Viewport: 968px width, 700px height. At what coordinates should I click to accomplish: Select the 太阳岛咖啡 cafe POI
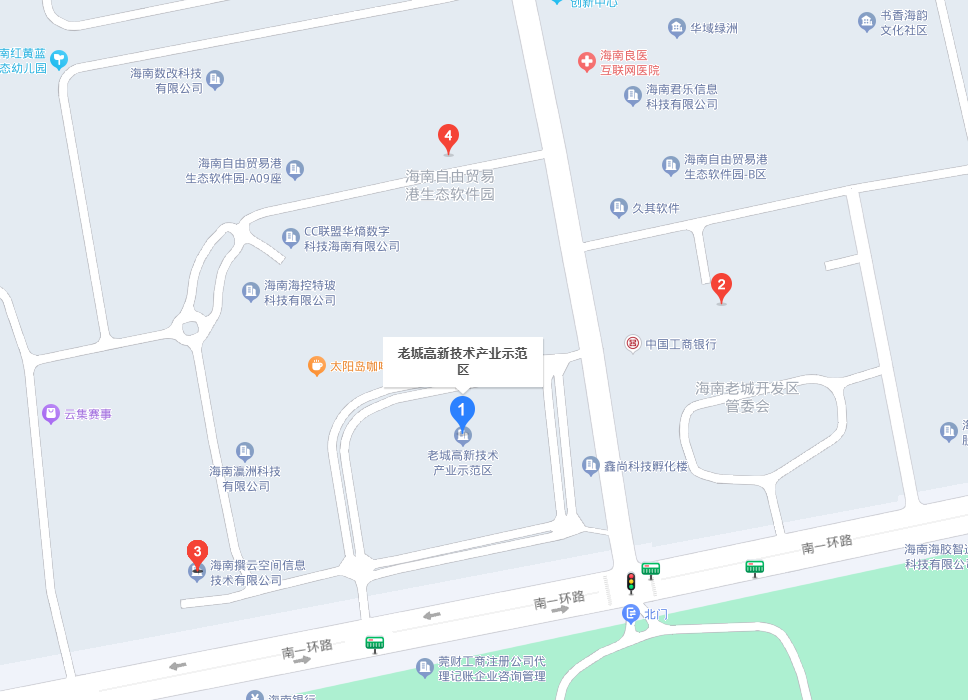(317, 366)
